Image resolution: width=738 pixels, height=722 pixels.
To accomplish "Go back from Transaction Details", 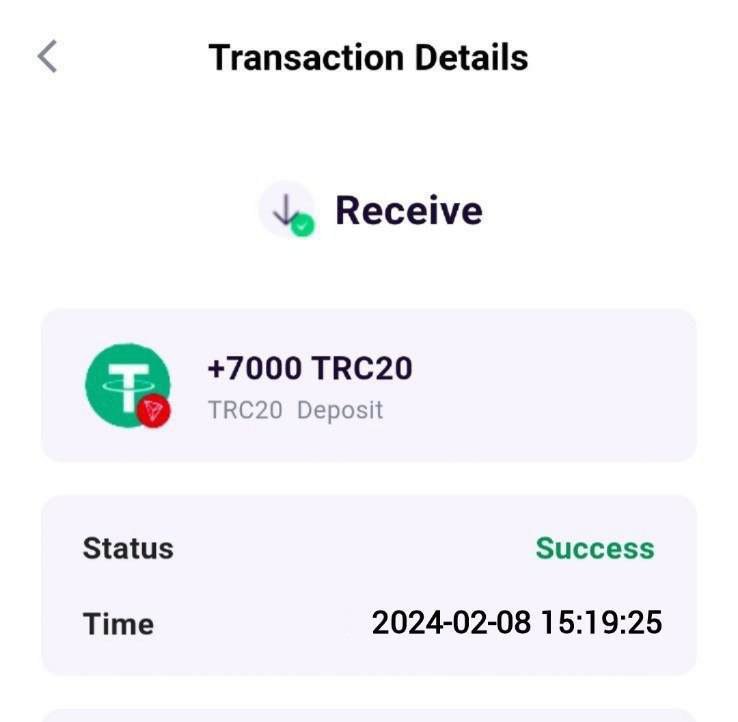I will click(x=47, y=56).
